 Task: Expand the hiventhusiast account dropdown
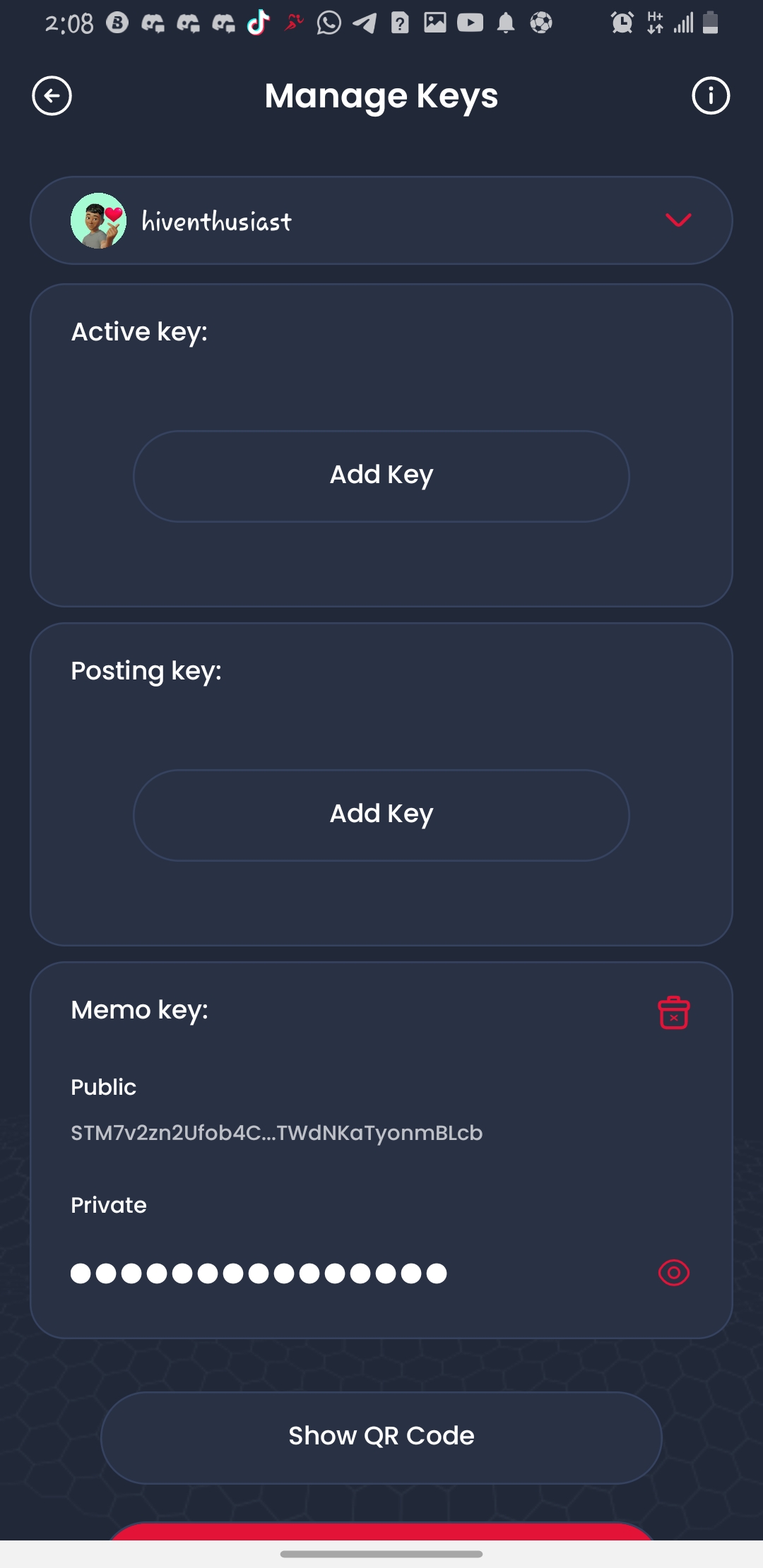tap(677, 220)
